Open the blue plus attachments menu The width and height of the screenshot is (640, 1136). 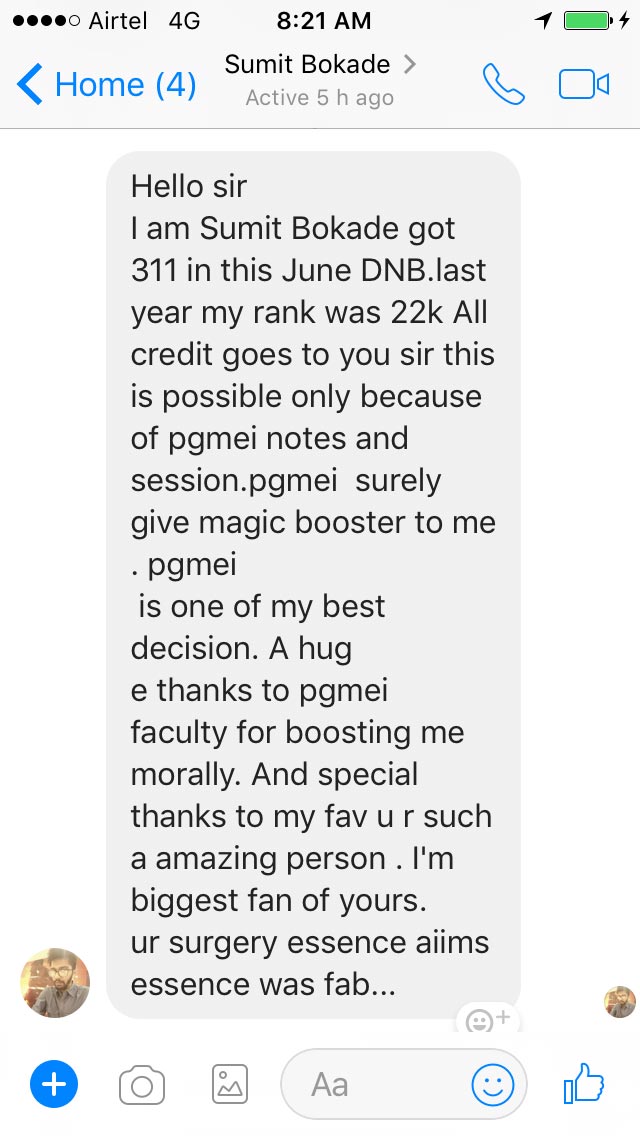pyautogui.click(x=54, y=1084)
